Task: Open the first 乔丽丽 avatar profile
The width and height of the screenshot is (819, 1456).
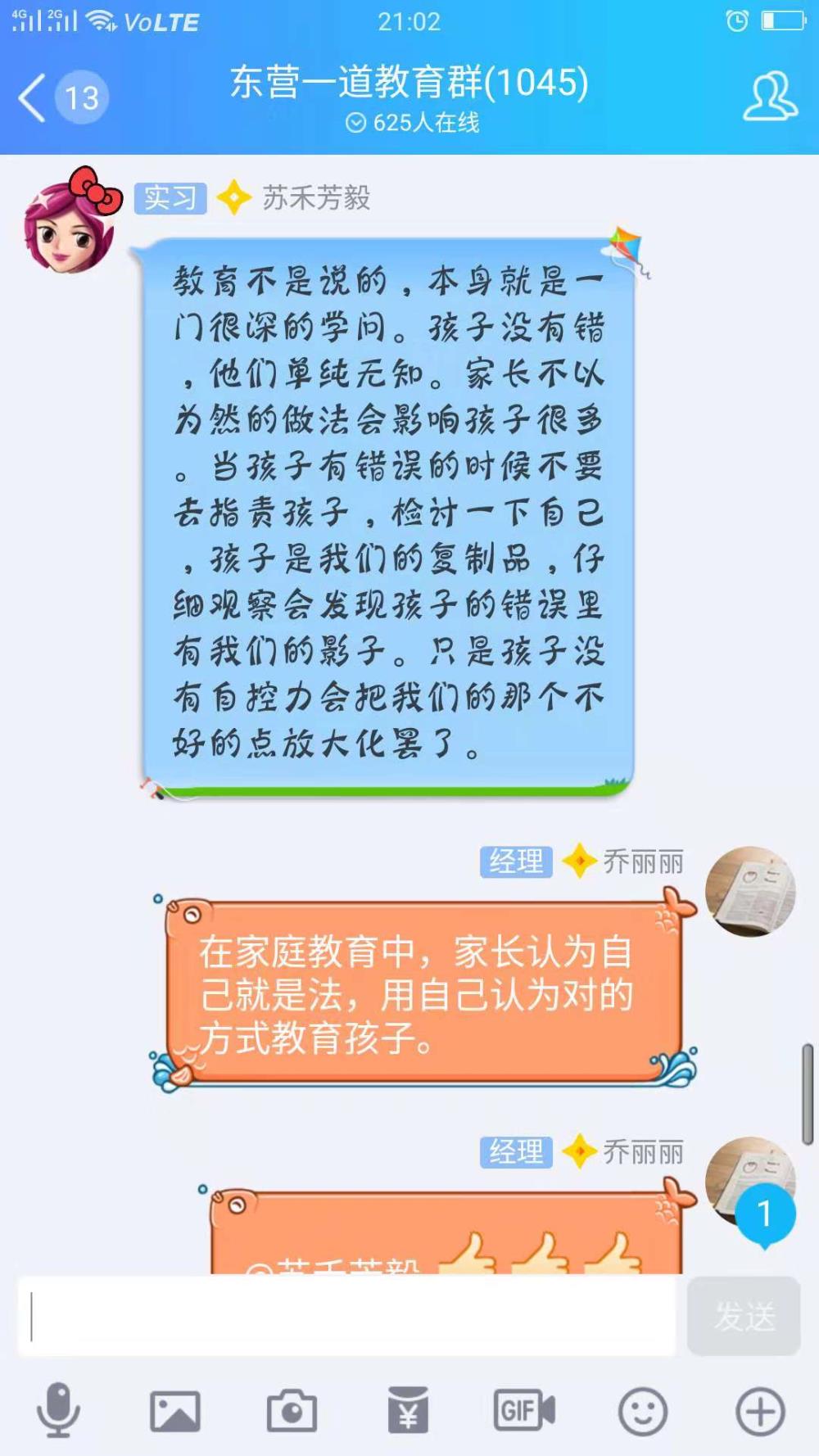Action: tap(751, 891)
